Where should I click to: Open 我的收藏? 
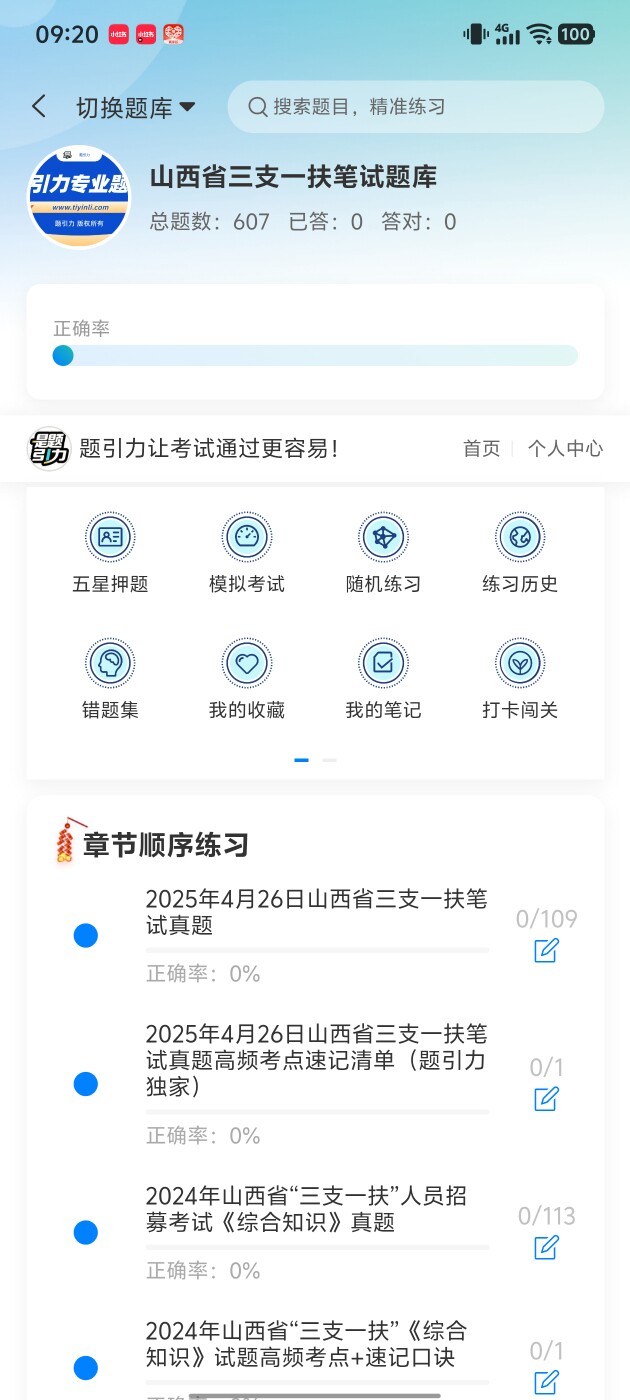247,680
